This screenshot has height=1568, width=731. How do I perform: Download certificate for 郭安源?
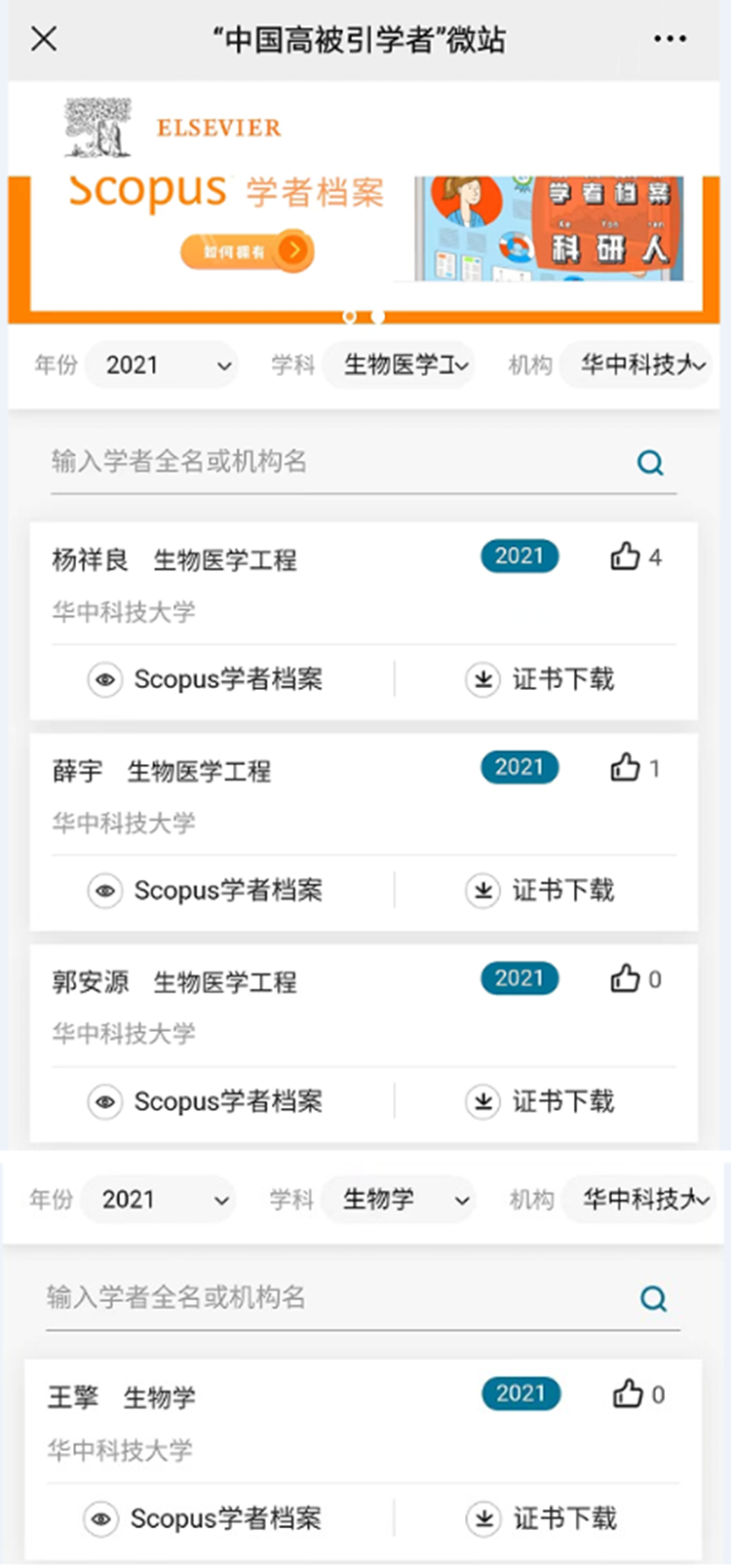[540, 1102]
